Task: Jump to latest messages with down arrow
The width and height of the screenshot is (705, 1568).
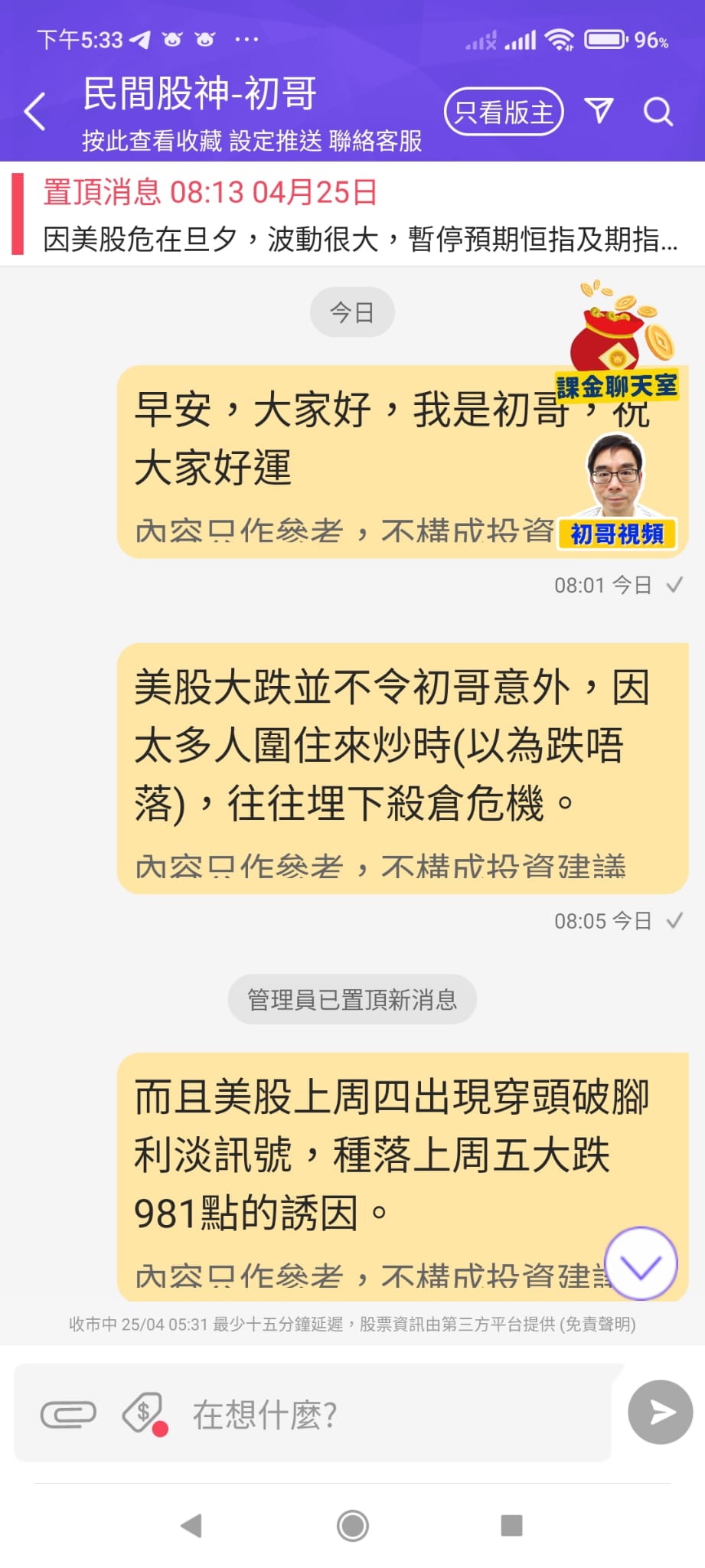Action: pyautogui.click(x=641, y=1264)
